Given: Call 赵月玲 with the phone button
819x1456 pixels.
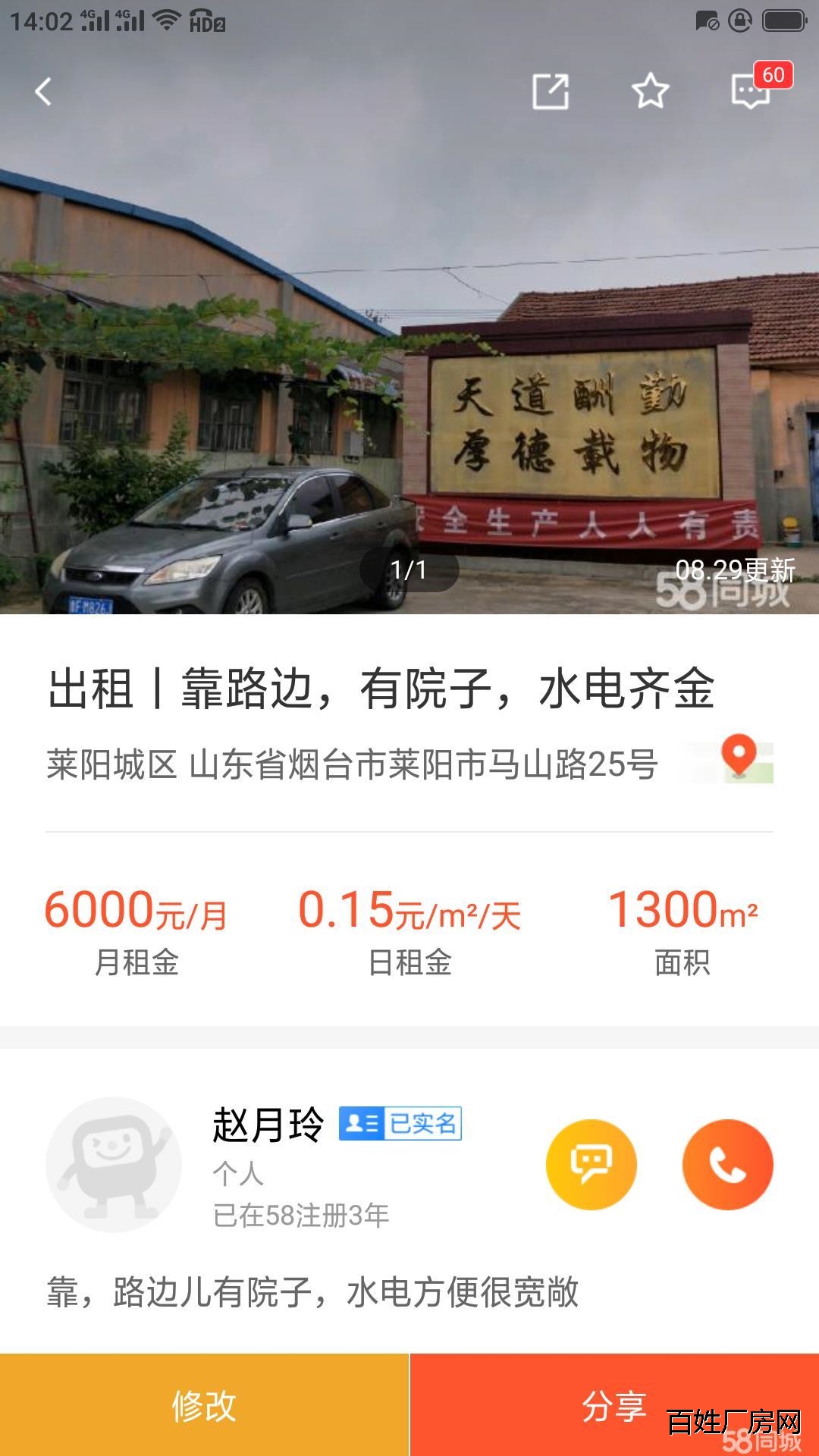Looking at the screenshot, I should pyautogui.click(x=728, y=1164).
